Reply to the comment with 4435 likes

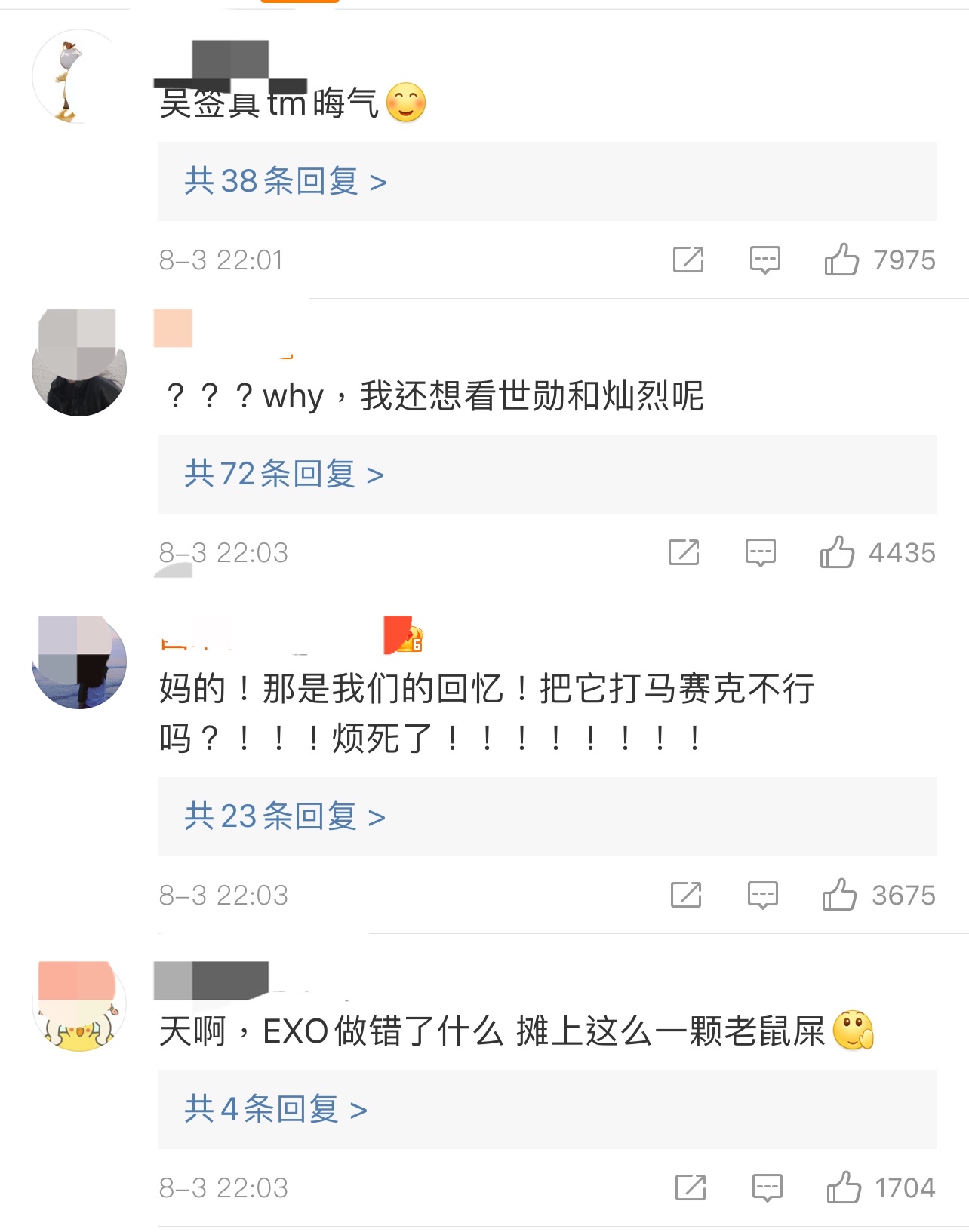(760, 552)
